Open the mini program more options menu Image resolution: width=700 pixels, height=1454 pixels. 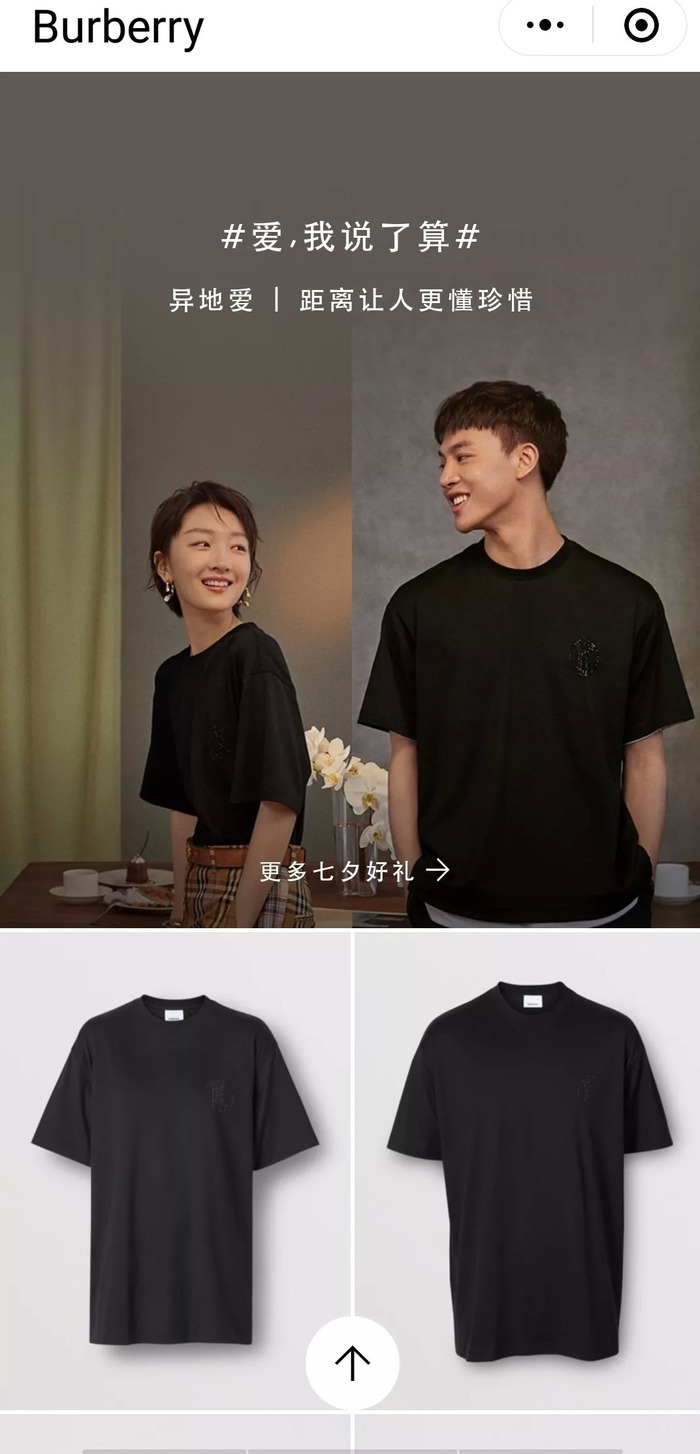pyautogui.click(x=545, y=26)
